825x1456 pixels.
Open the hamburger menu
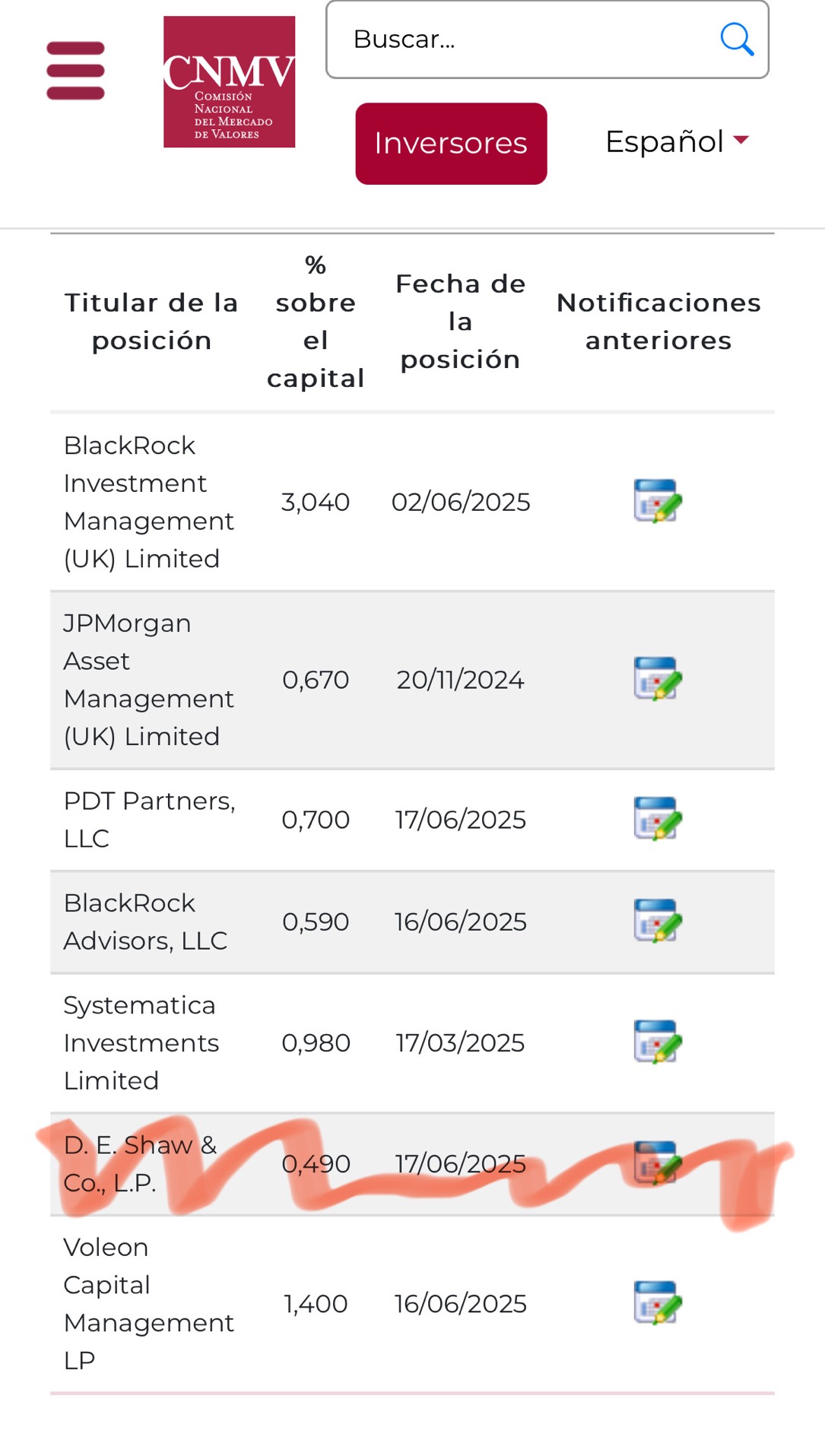pyautogui.click(x=75, y=71)
